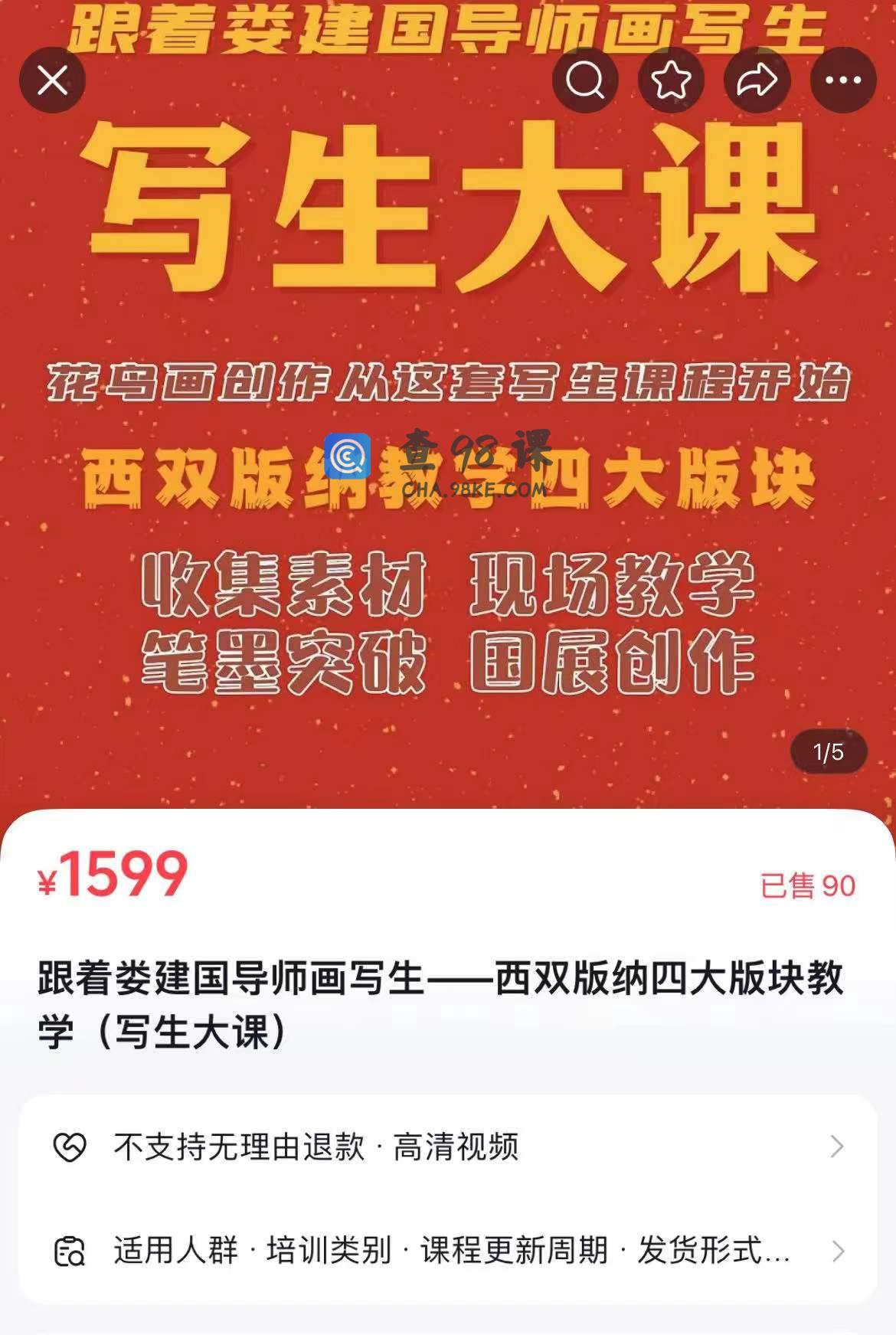The height and width of the screenshot is (1335, 896).
Task: Close the product detail page
Action: point(52,80)
